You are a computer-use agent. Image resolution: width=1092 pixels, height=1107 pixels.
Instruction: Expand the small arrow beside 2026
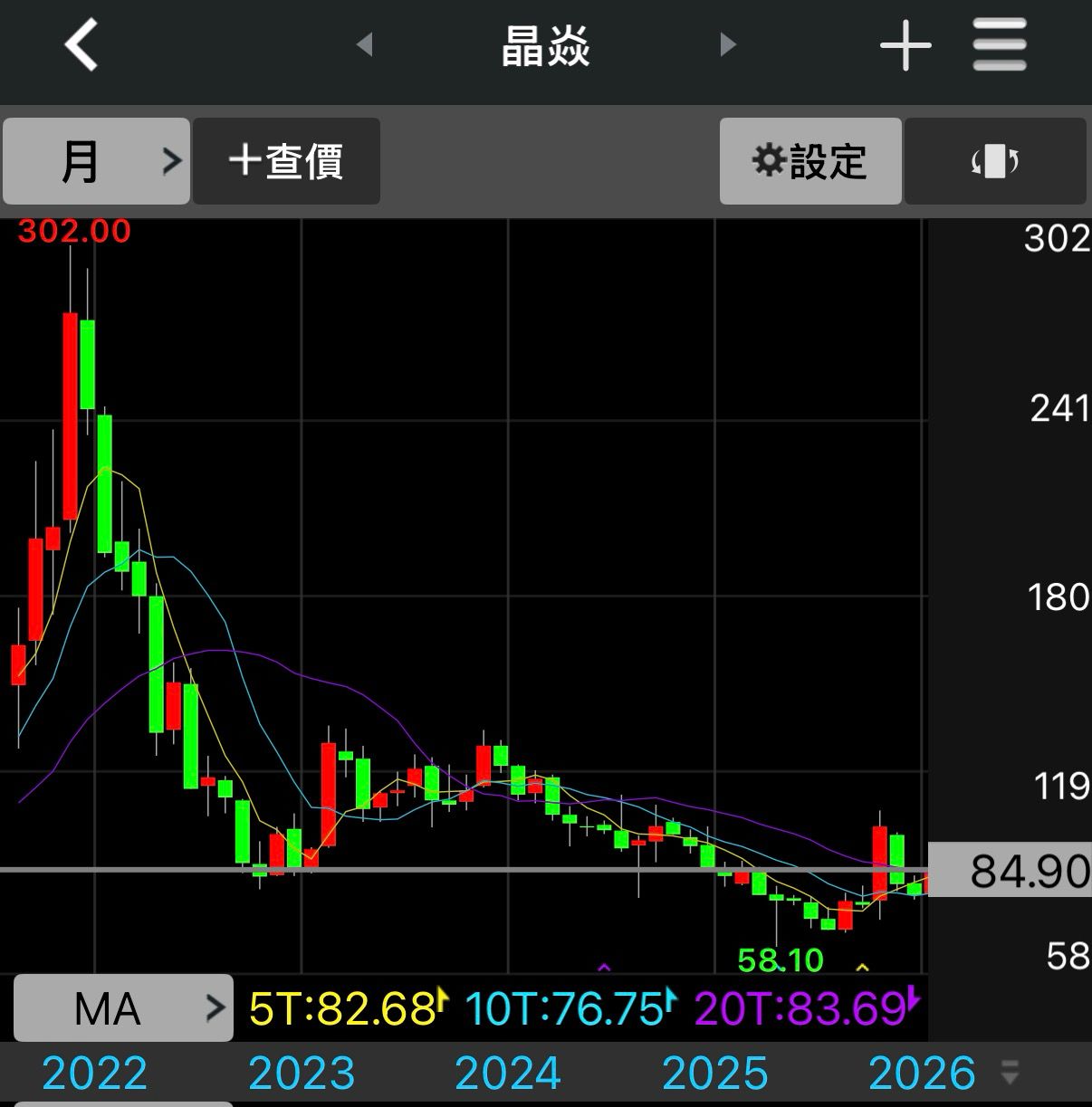coord(1010,1073)
